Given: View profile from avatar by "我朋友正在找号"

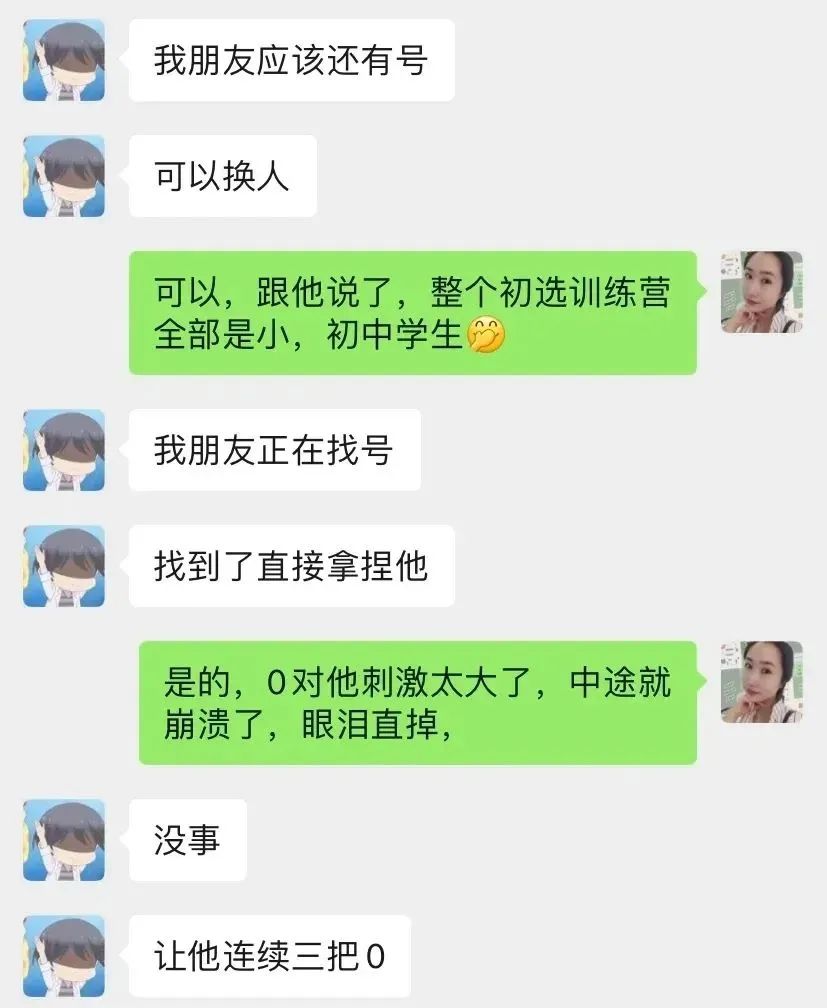Looking at the screenshot, I should coord(64,450).
